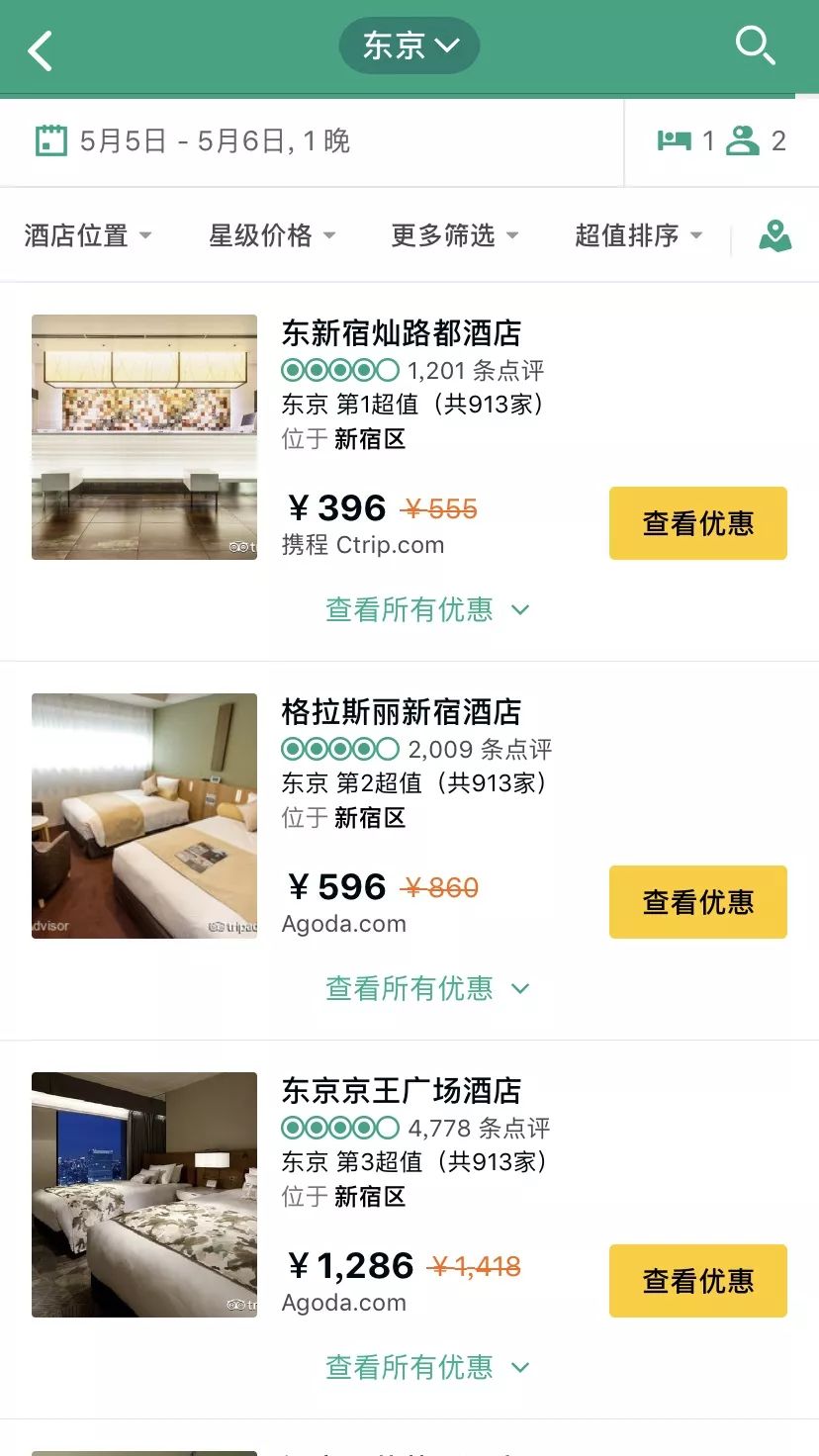
Task: Tap the photo of 格拉斯丽新宿酒店
Action: point(143,815)
